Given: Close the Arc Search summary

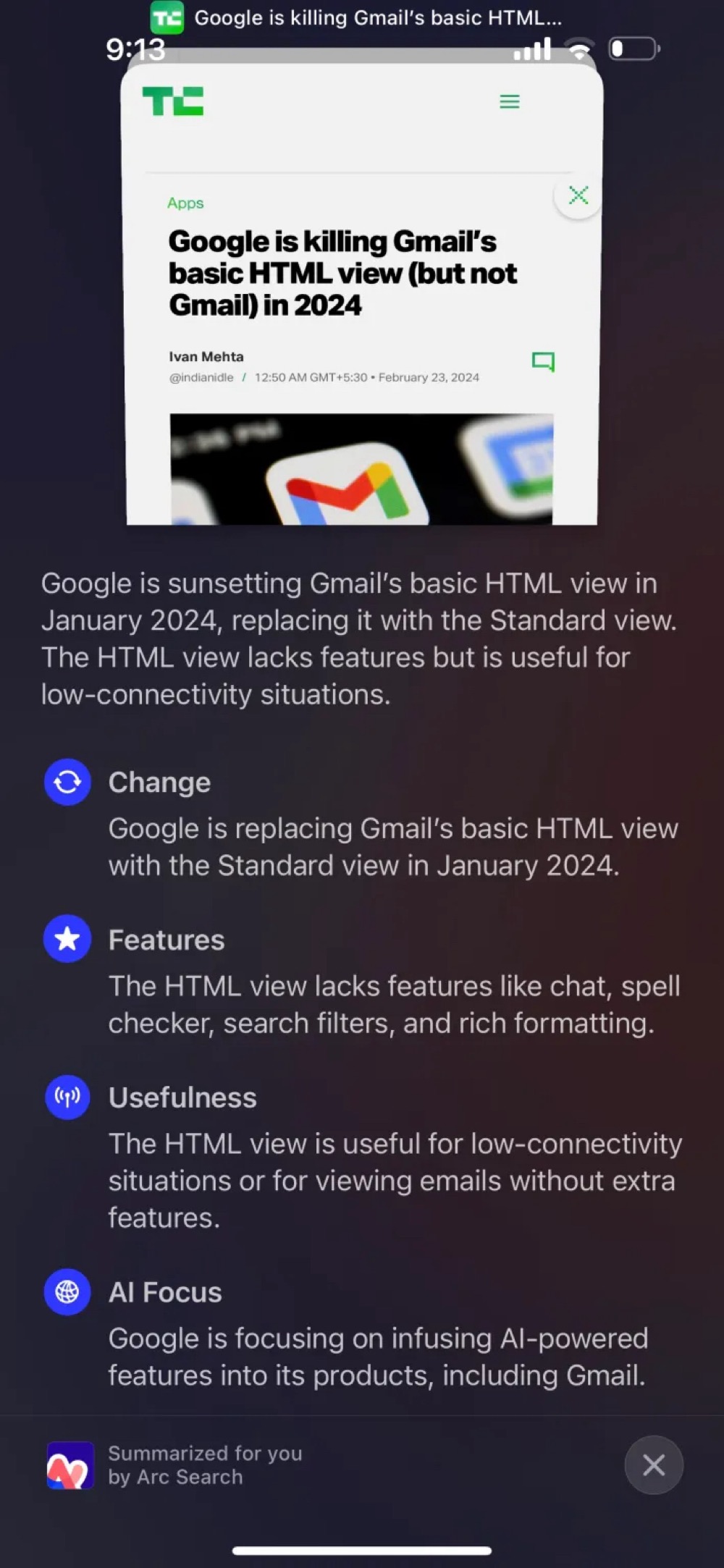Looking at the screenshot, I should coord(653,1464).
